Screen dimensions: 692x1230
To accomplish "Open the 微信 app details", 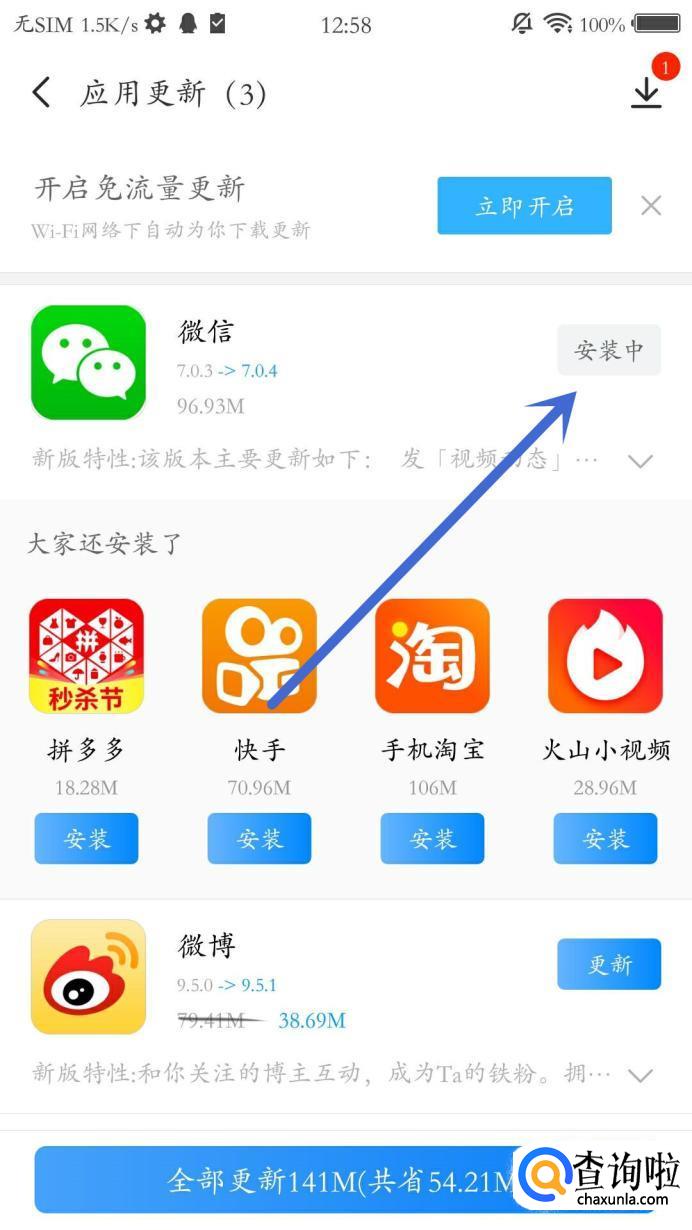I will [x=88, y=362].
